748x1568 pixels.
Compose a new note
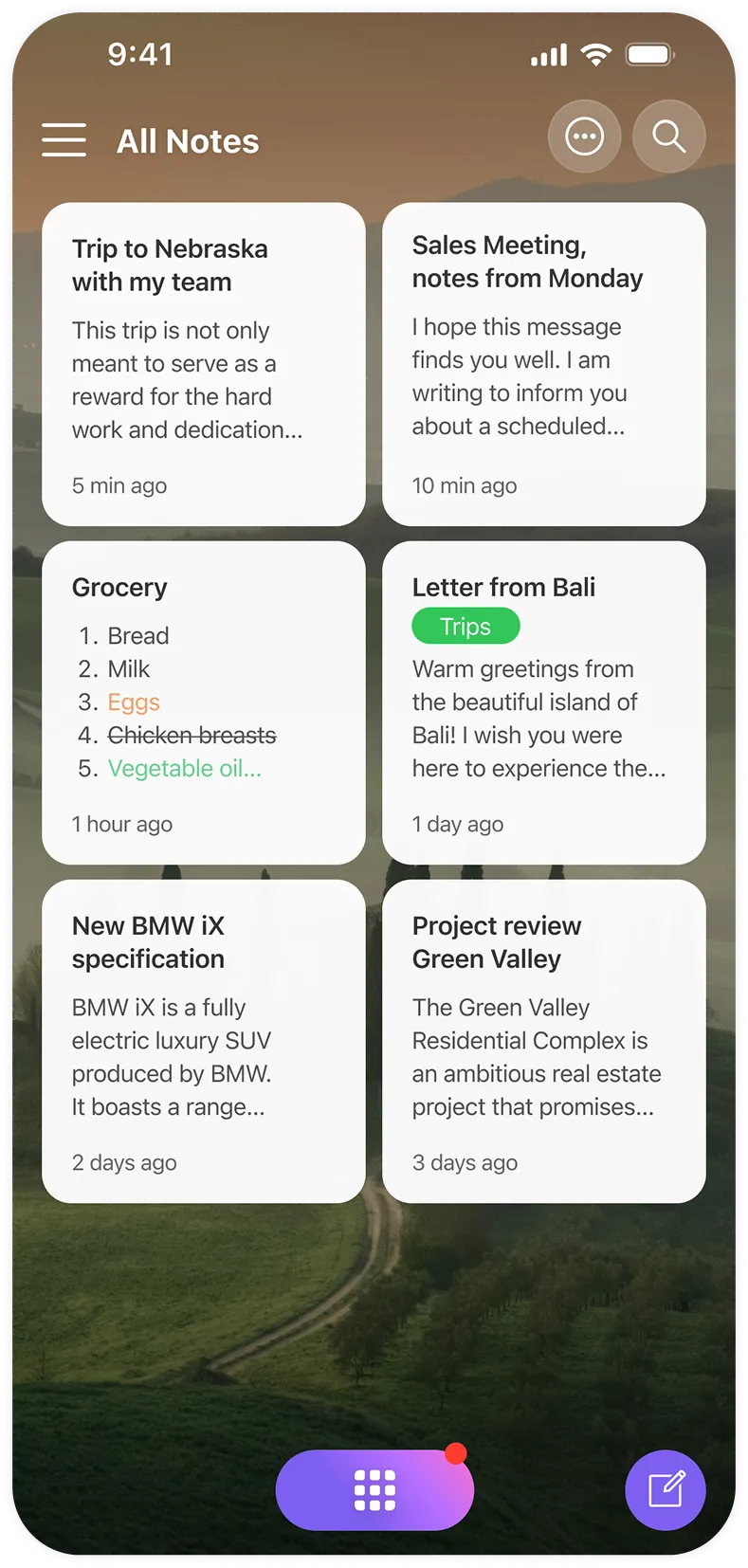pos(666,1490)
